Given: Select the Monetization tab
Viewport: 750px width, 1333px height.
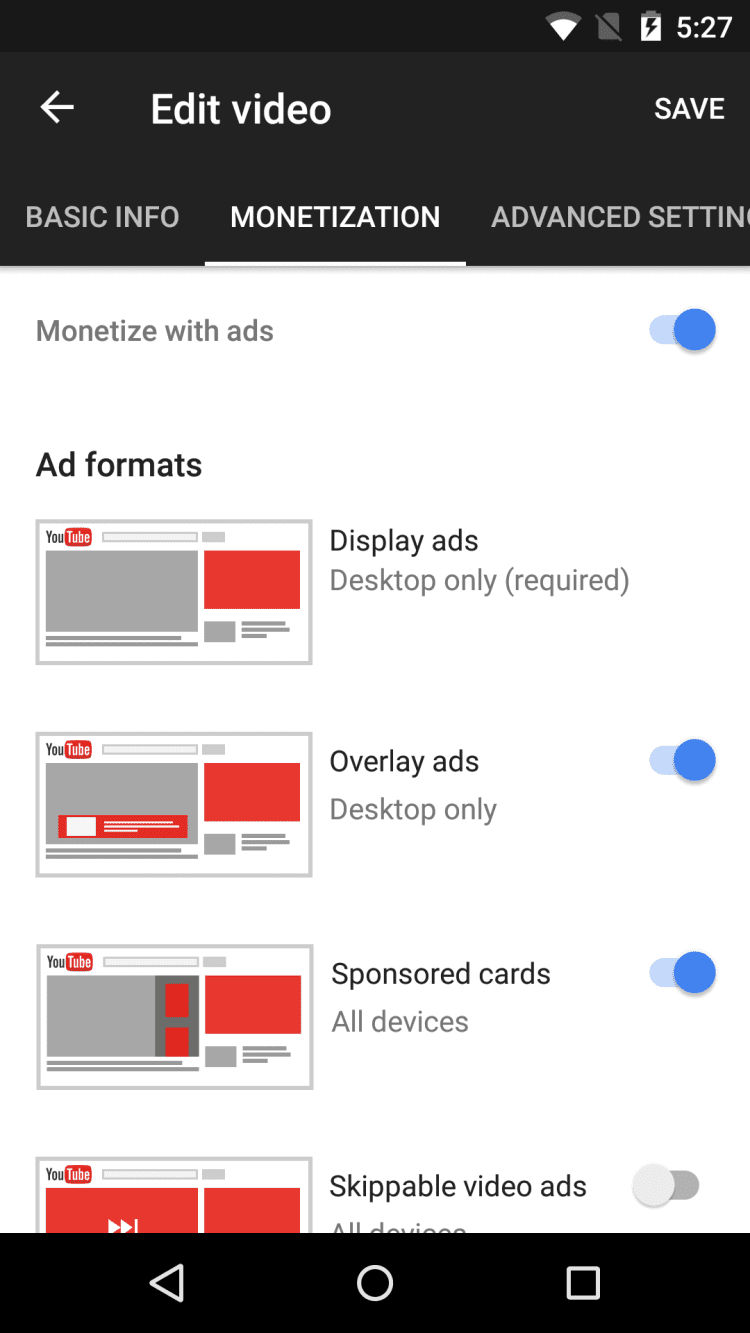Looking at the screenshot, I should pos(335,217).
